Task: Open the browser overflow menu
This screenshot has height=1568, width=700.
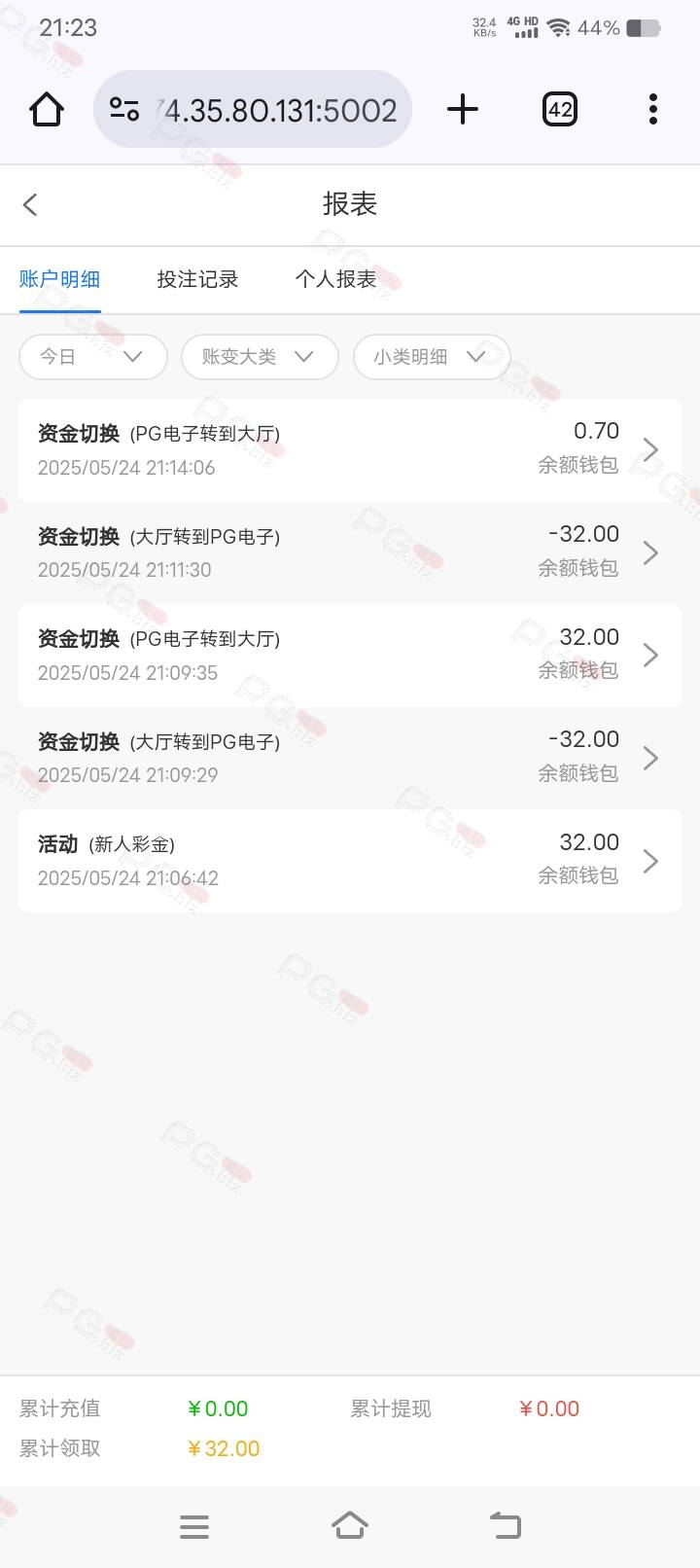Action: (653, 109)
